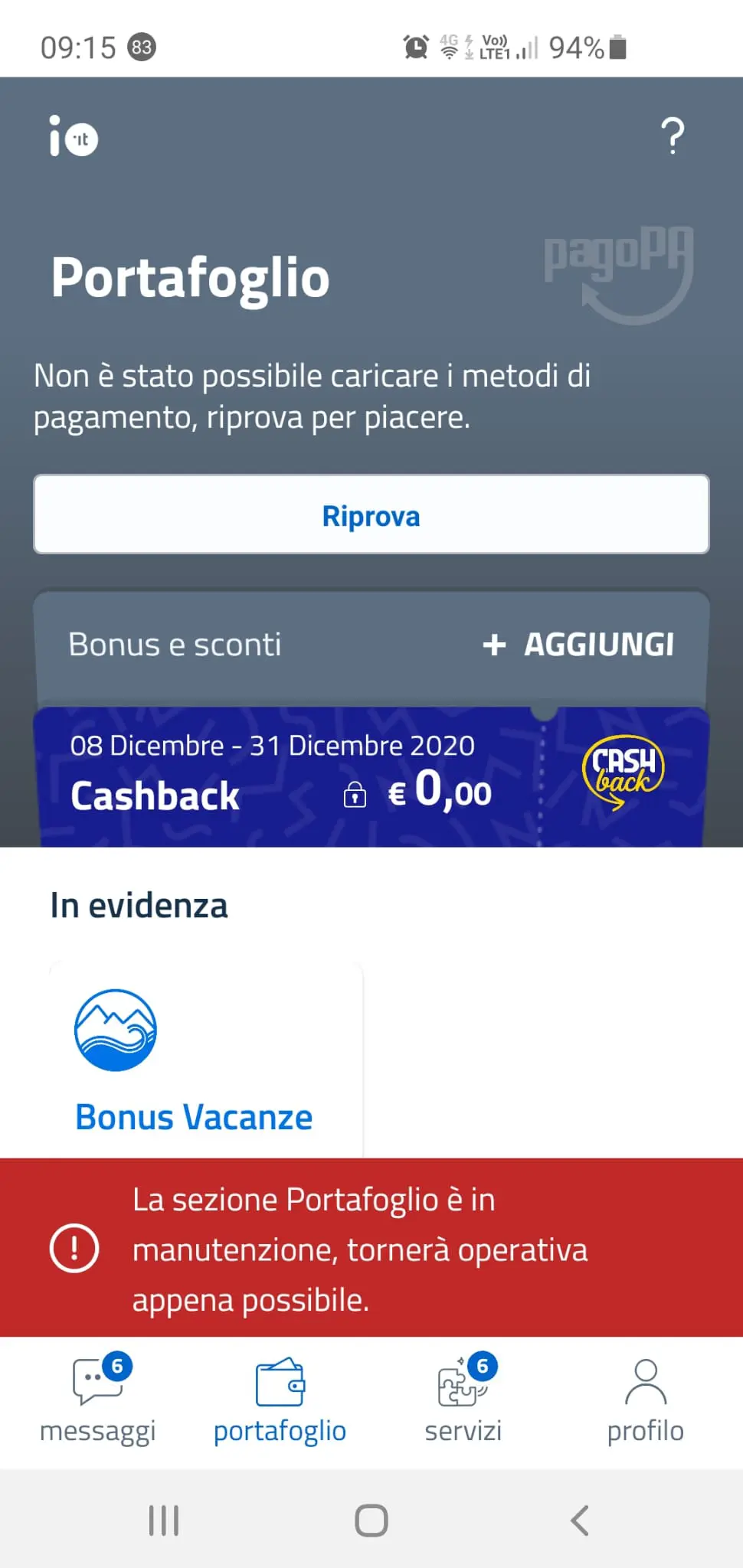Return to the home screen
743x1568 pixels.
click(371, 1521)
